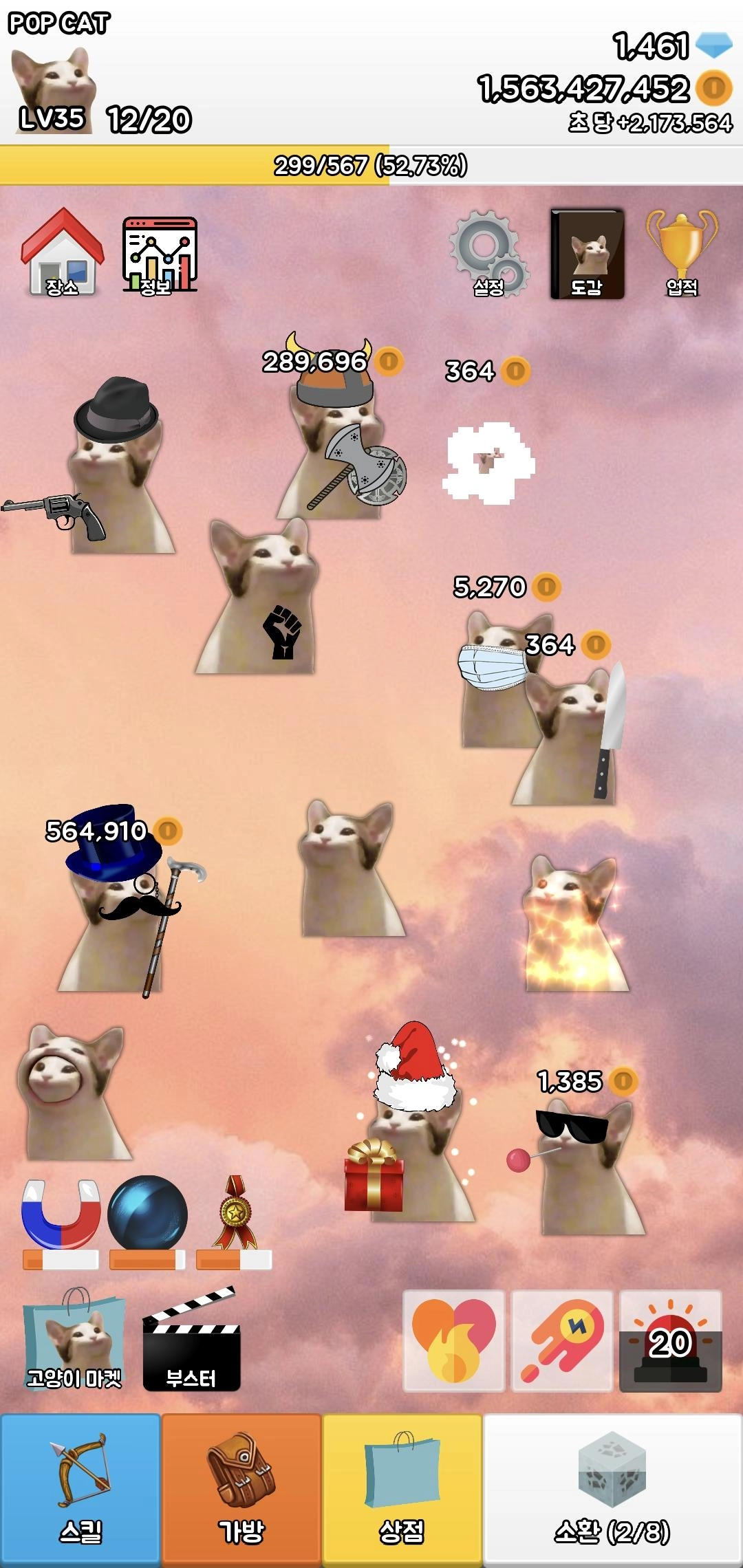Switch to the 가방 bag tab
This screenshot has height=1568, width=743.
(x=241, y=1489)
